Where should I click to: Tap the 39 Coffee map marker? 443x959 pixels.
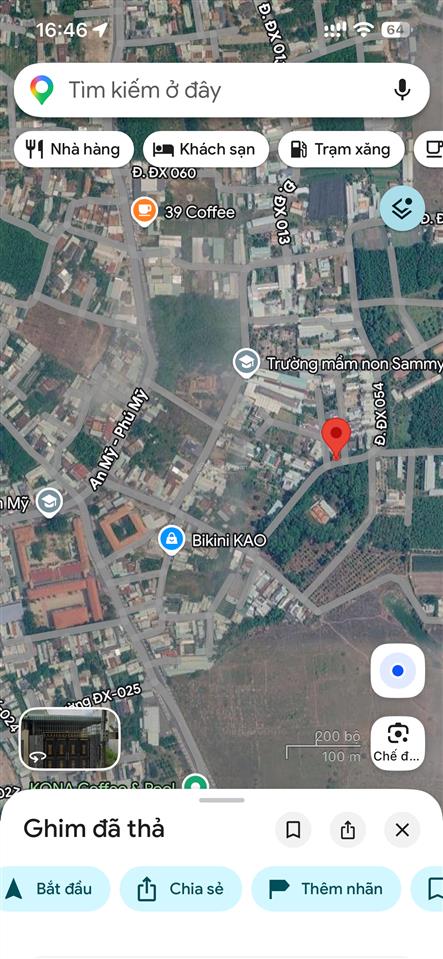click(144, 212)
